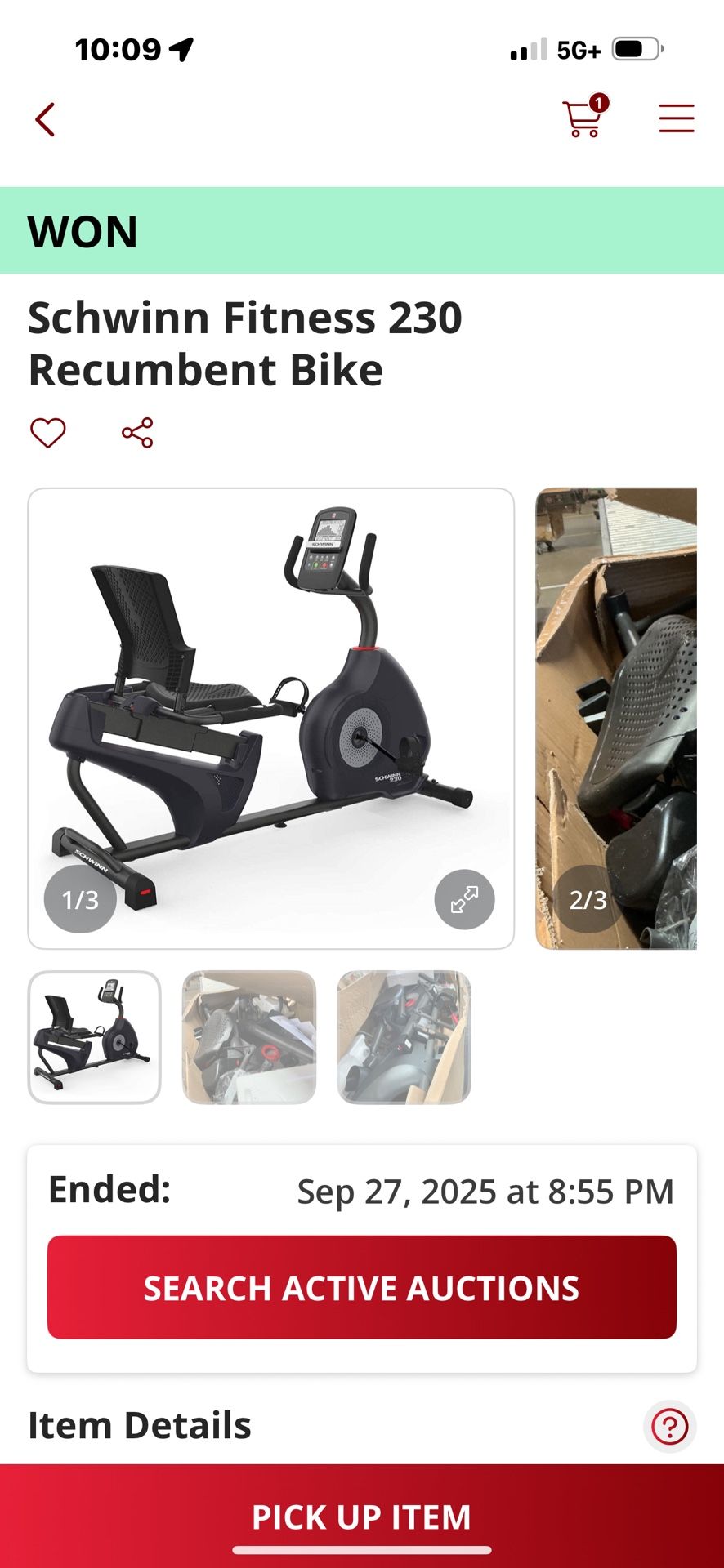724x1568 pixels.
Task: Share this Schwinn bike listing
Action: pos(137,433)
